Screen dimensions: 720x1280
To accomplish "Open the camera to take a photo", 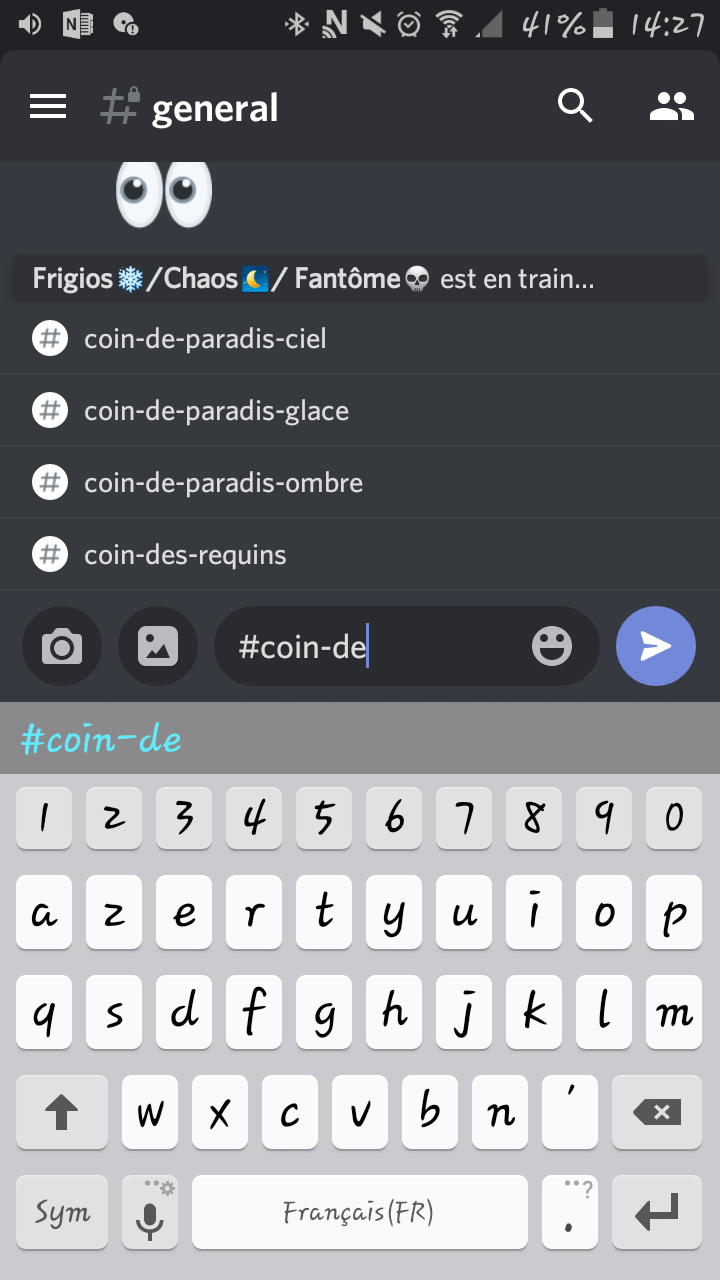I will (x=62, y=646).
